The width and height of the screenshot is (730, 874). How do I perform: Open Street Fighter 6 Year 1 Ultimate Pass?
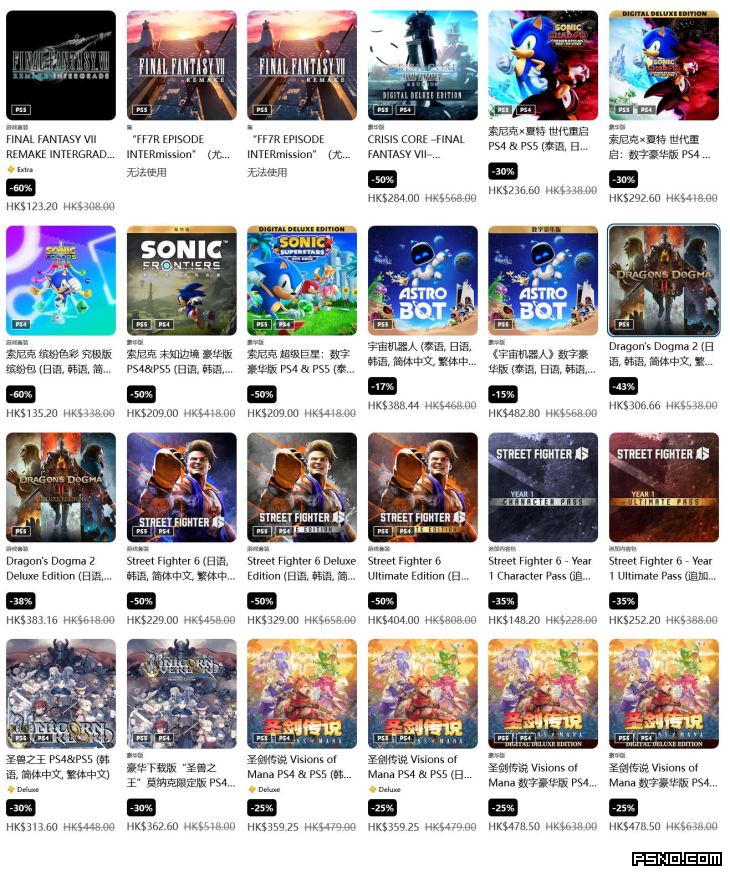click(x=664, y=487)
